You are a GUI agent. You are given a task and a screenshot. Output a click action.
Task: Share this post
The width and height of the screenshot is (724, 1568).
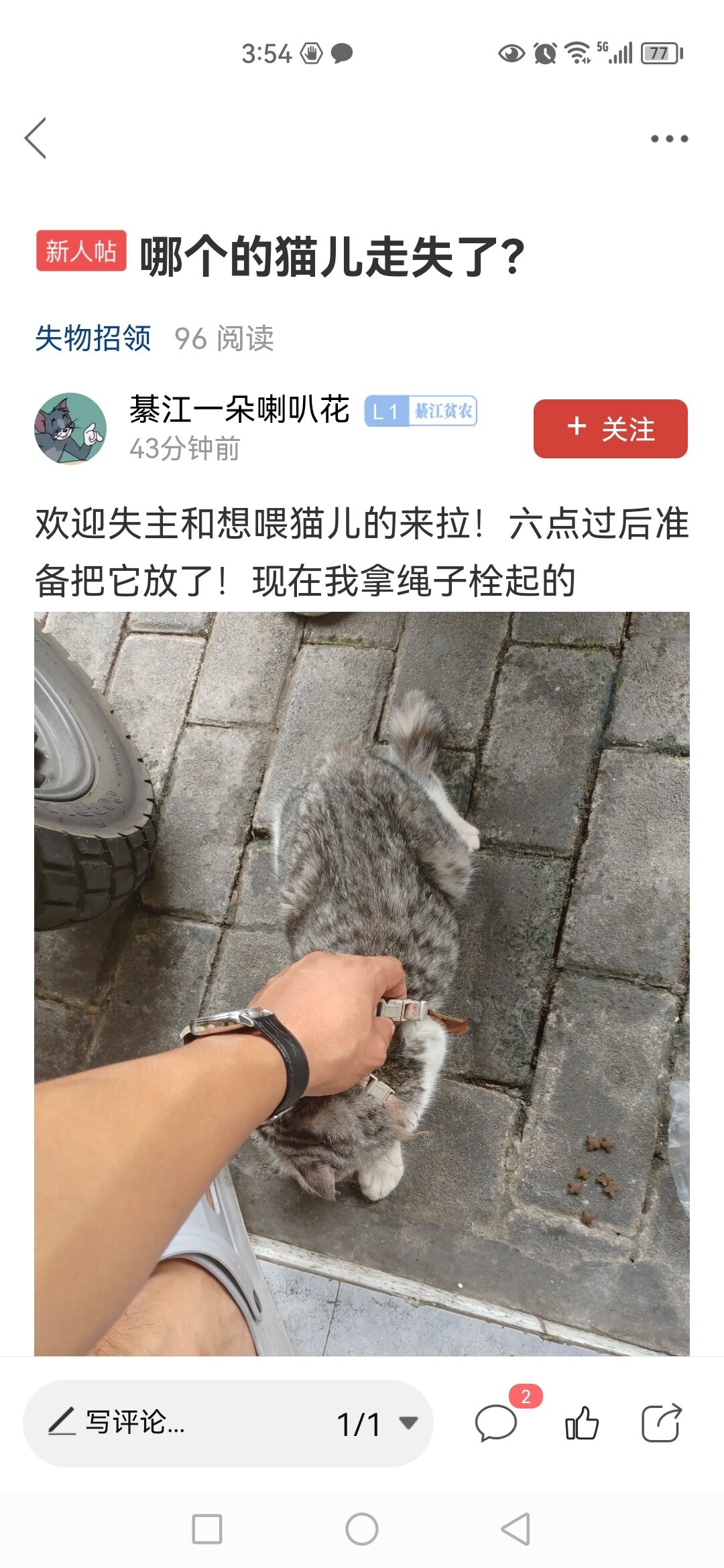[x=661, y=1422]
